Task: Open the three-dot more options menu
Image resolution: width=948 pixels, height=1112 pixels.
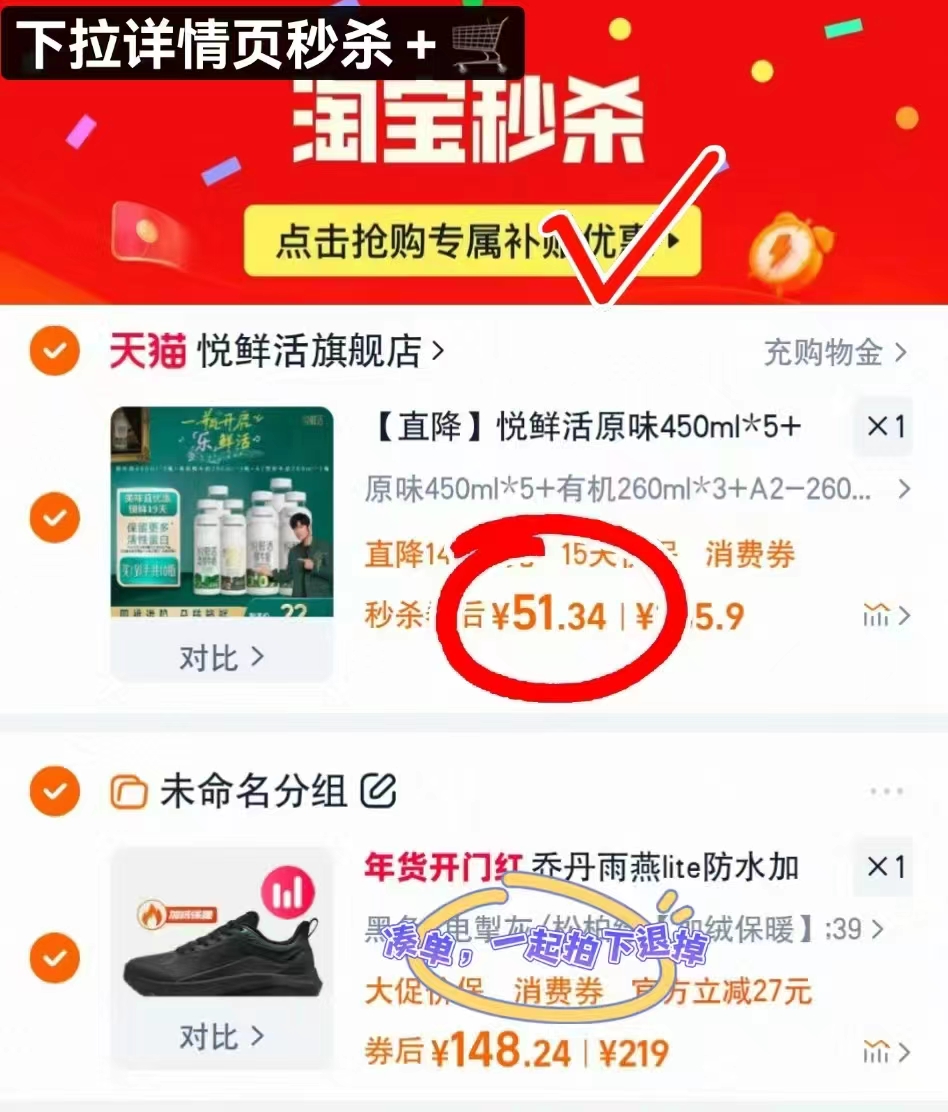Action: point(888,790)
